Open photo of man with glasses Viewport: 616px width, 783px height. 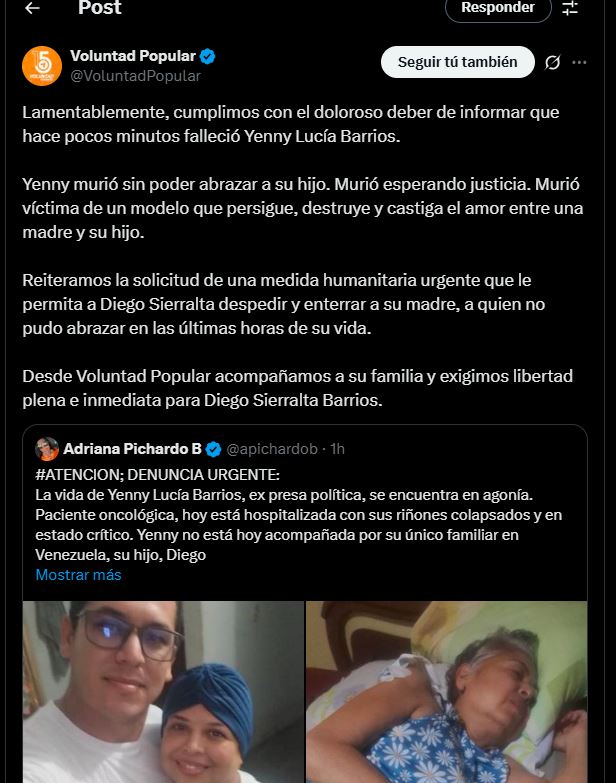click(163, 691)
